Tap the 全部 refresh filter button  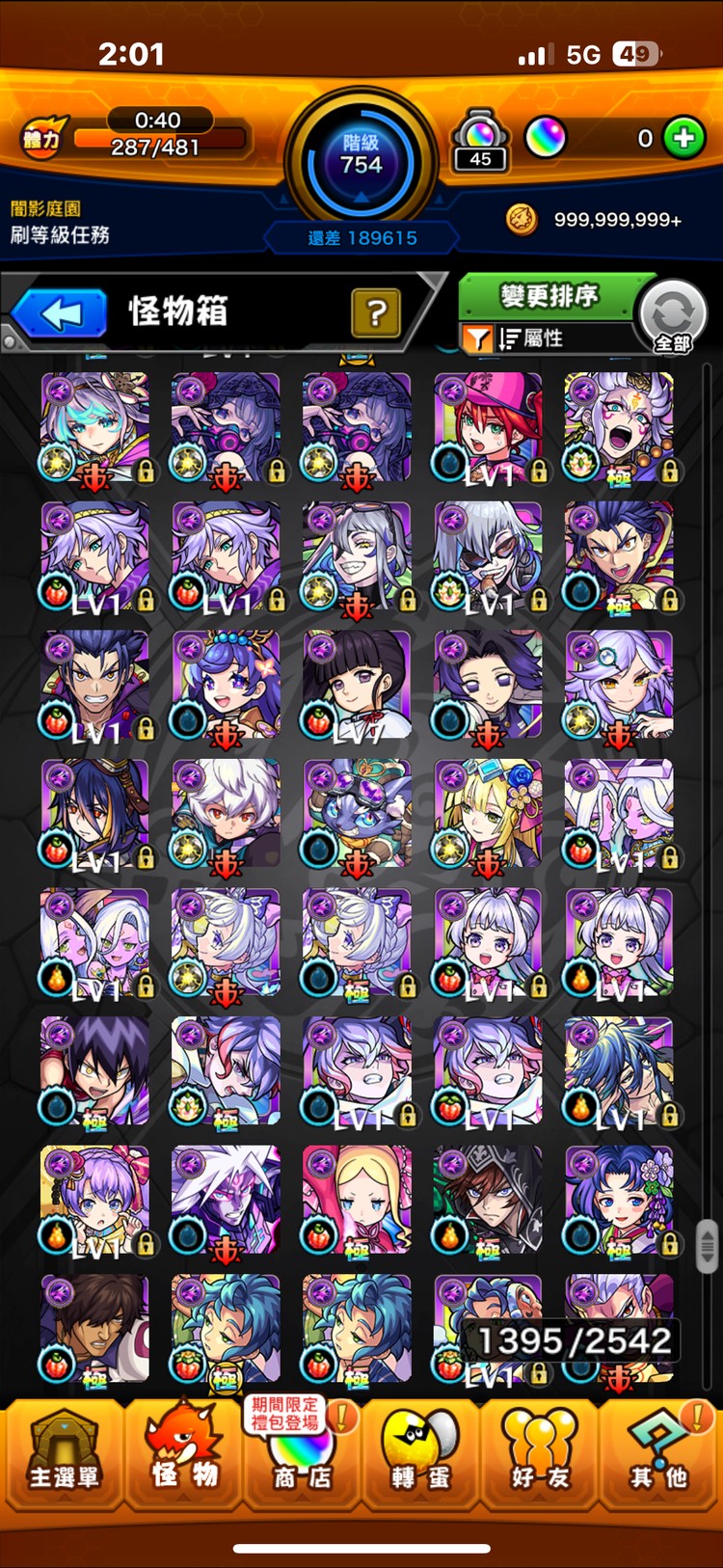(673, 316)
